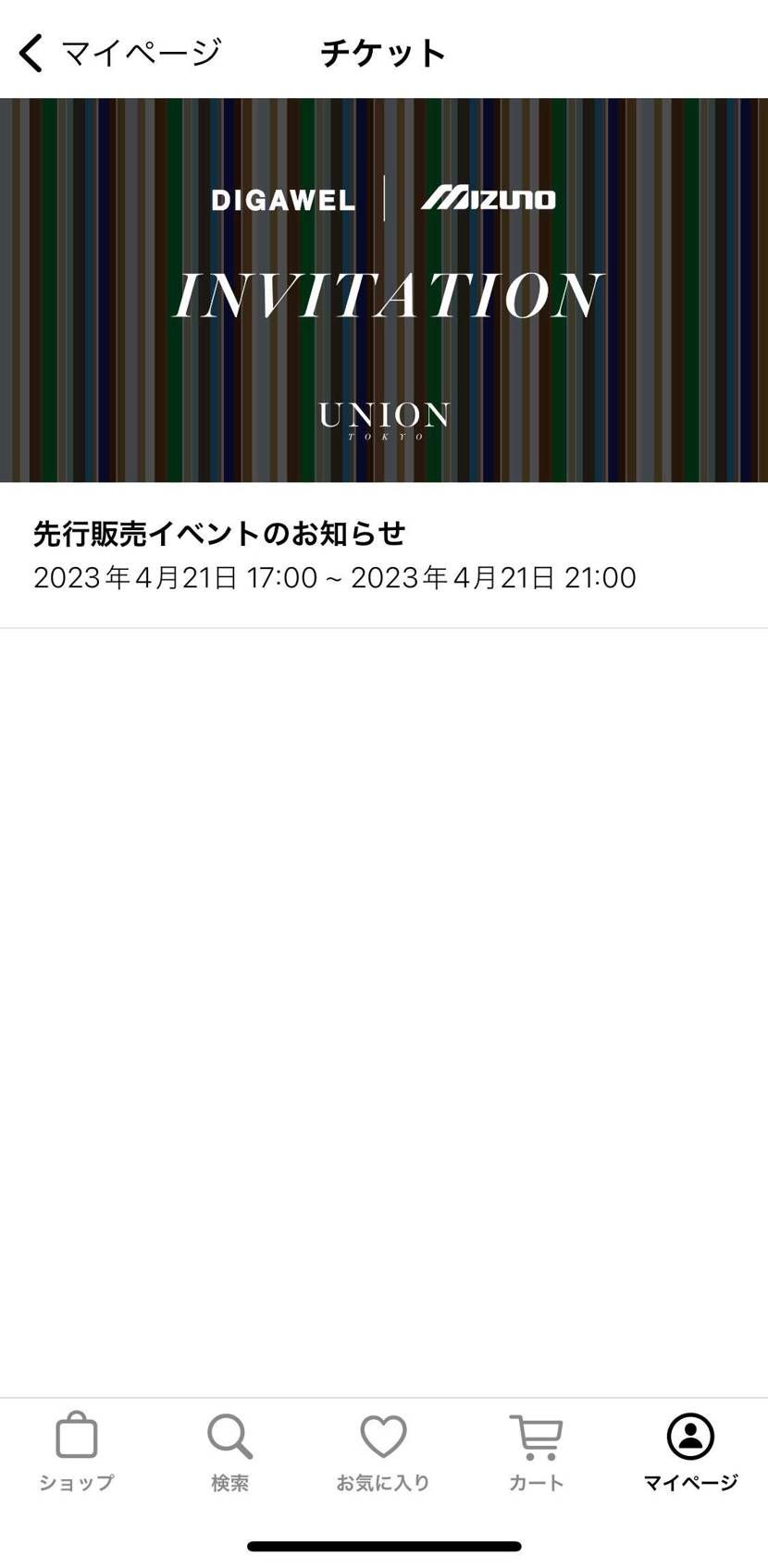
Task: Open the INVITATION ticket banner image
Action: (383, 289)
